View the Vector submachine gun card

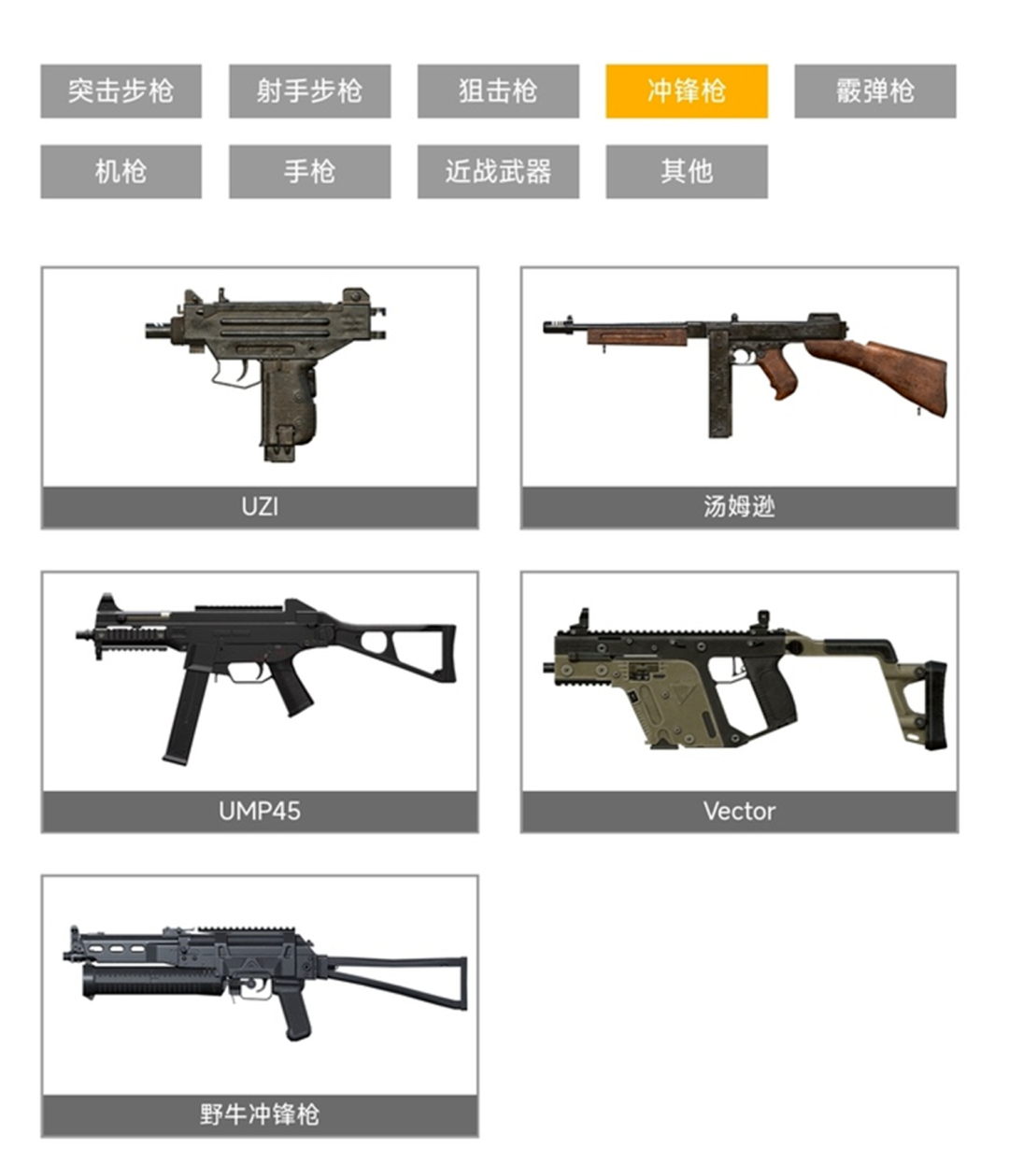click(739, 701)
